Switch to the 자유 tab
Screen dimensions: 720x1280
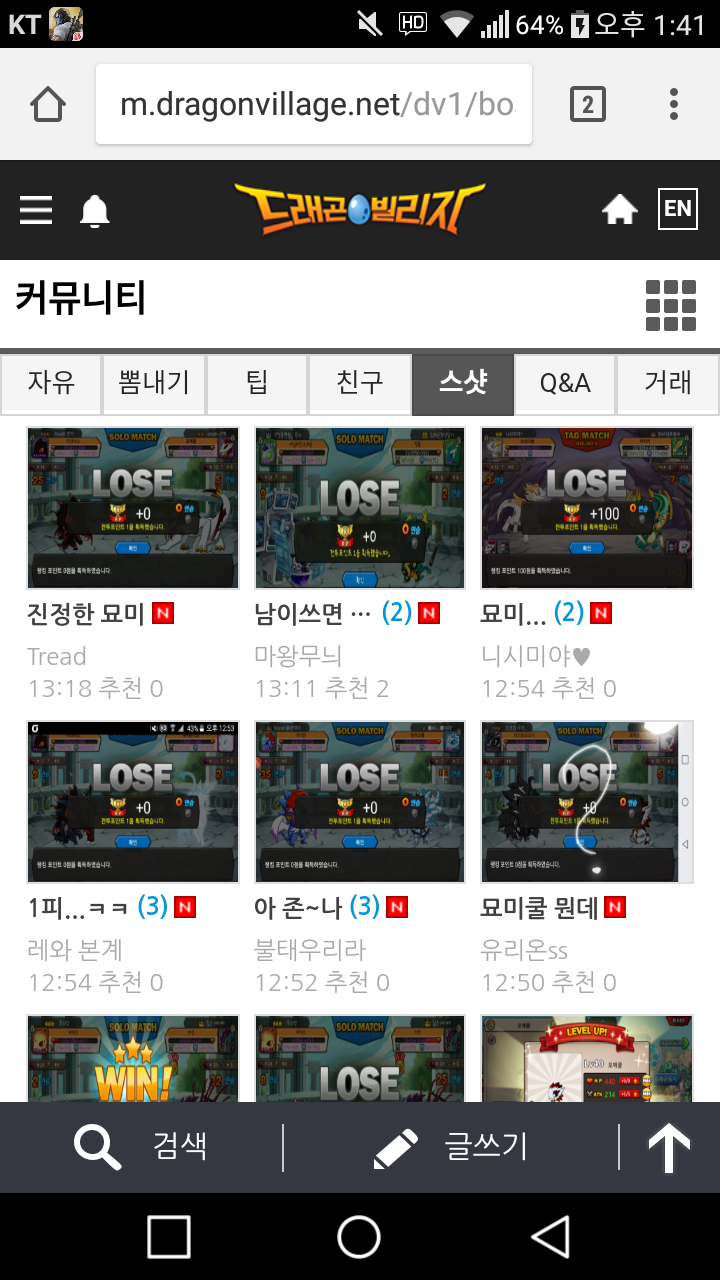point(51,383)
